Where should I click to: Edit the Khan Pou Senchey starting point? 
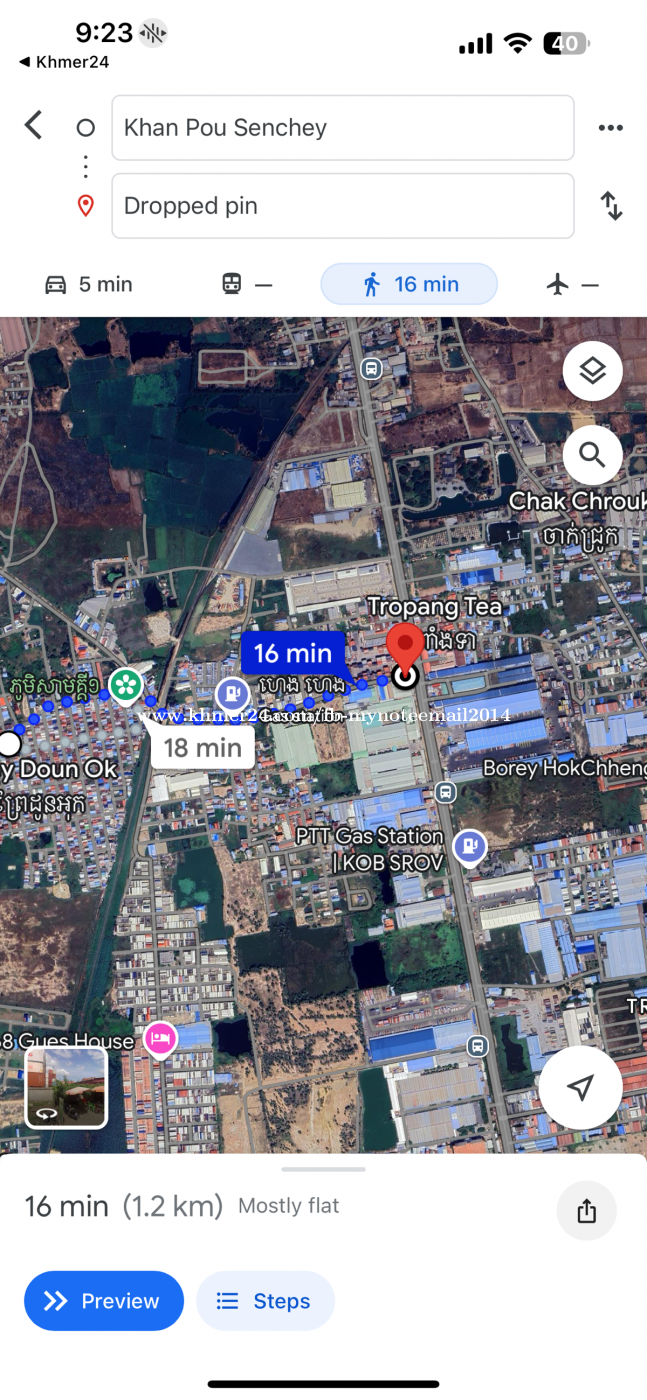(x=342, y=128)
